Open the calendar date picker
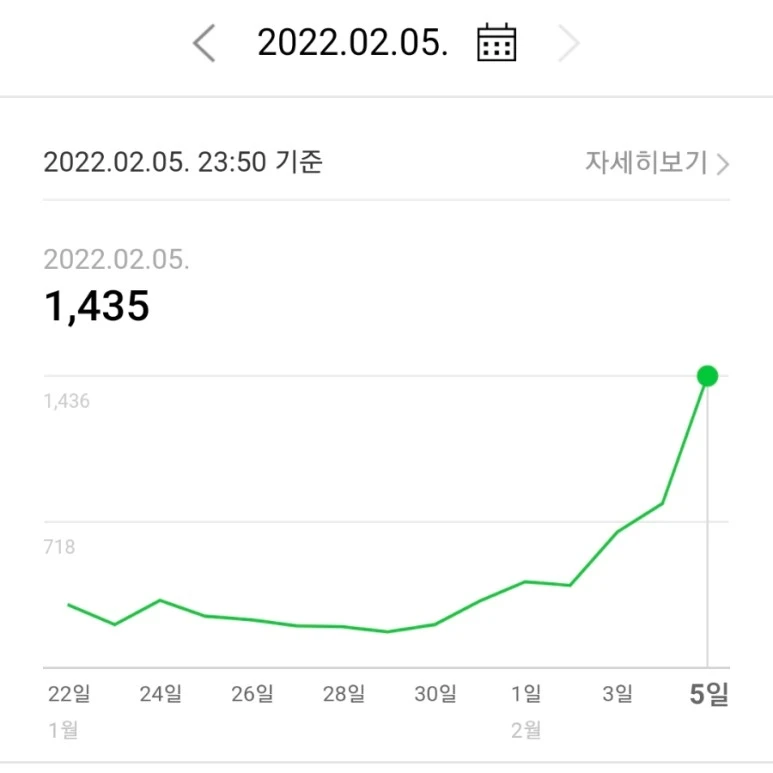Viewport: 773px width, 773px height. (496, 43)
